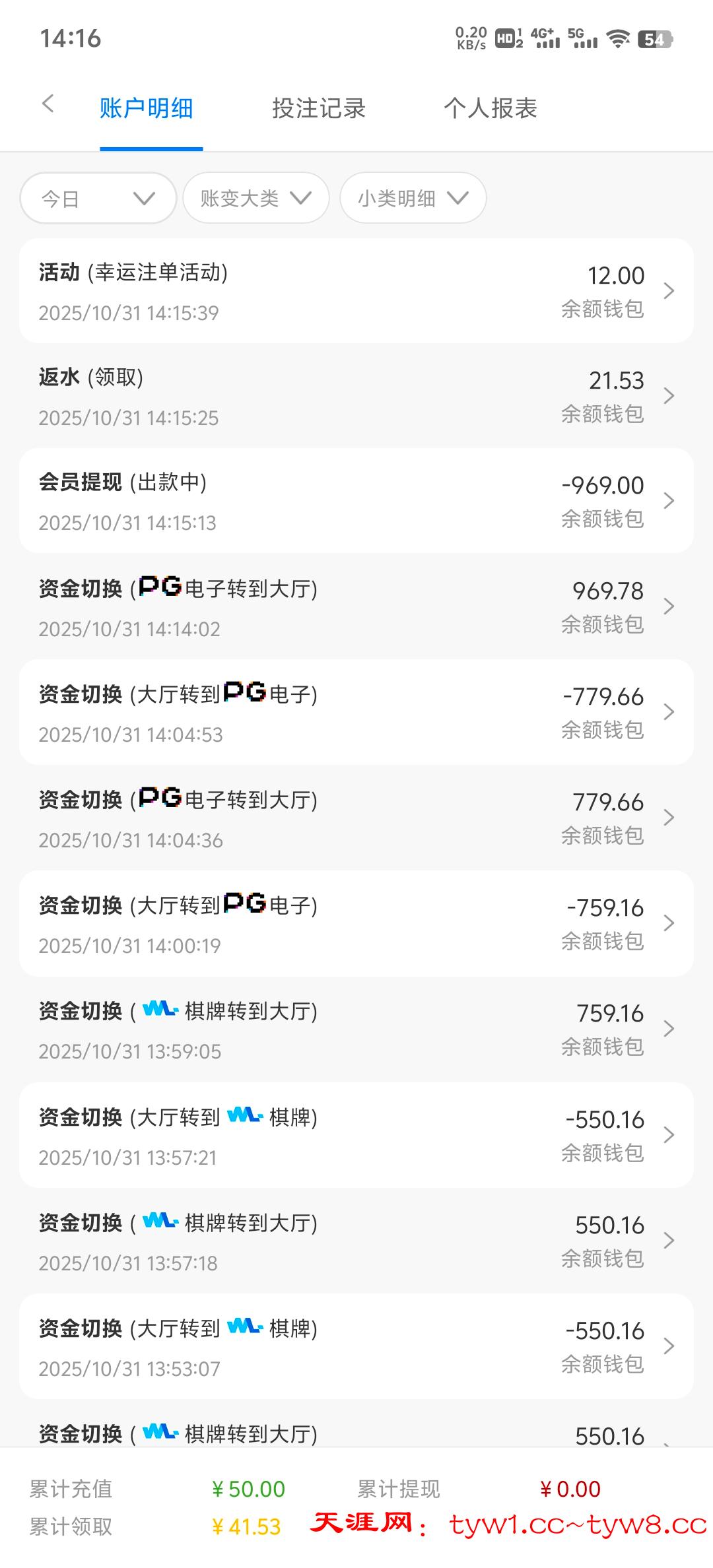The height and width of the screenshot is (1568, 713).
Task: Switch to the 投注记录 tab
Action: tap(318, 109)
